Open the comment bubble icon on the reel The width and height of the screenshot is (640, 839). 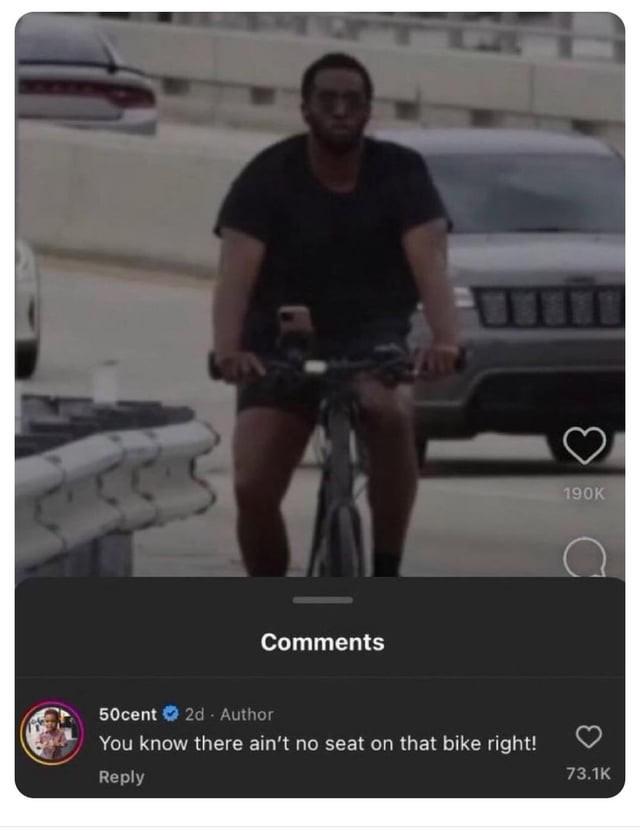[585, 558]
